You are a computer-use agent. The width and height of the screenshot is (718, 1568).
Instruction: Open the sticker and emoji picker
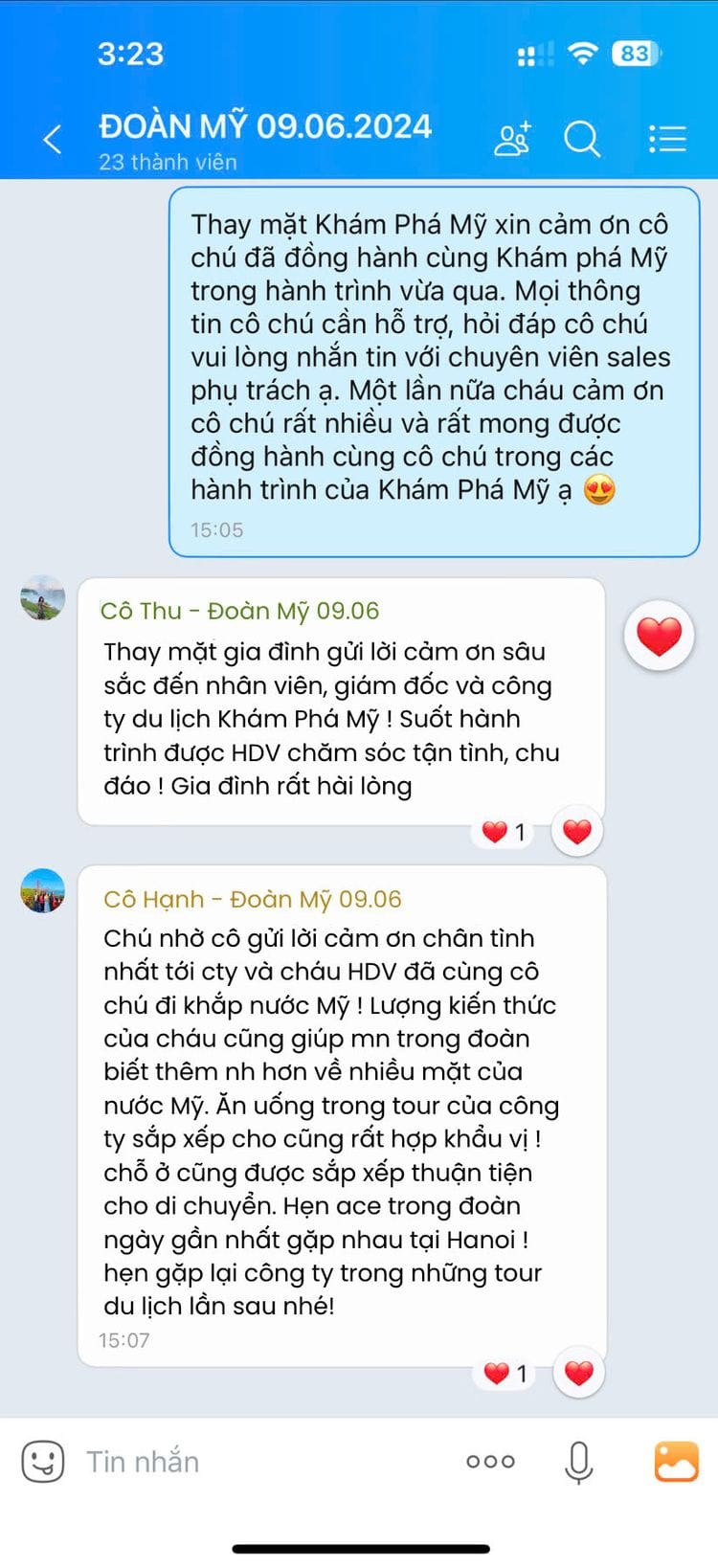click(43, 1462)
